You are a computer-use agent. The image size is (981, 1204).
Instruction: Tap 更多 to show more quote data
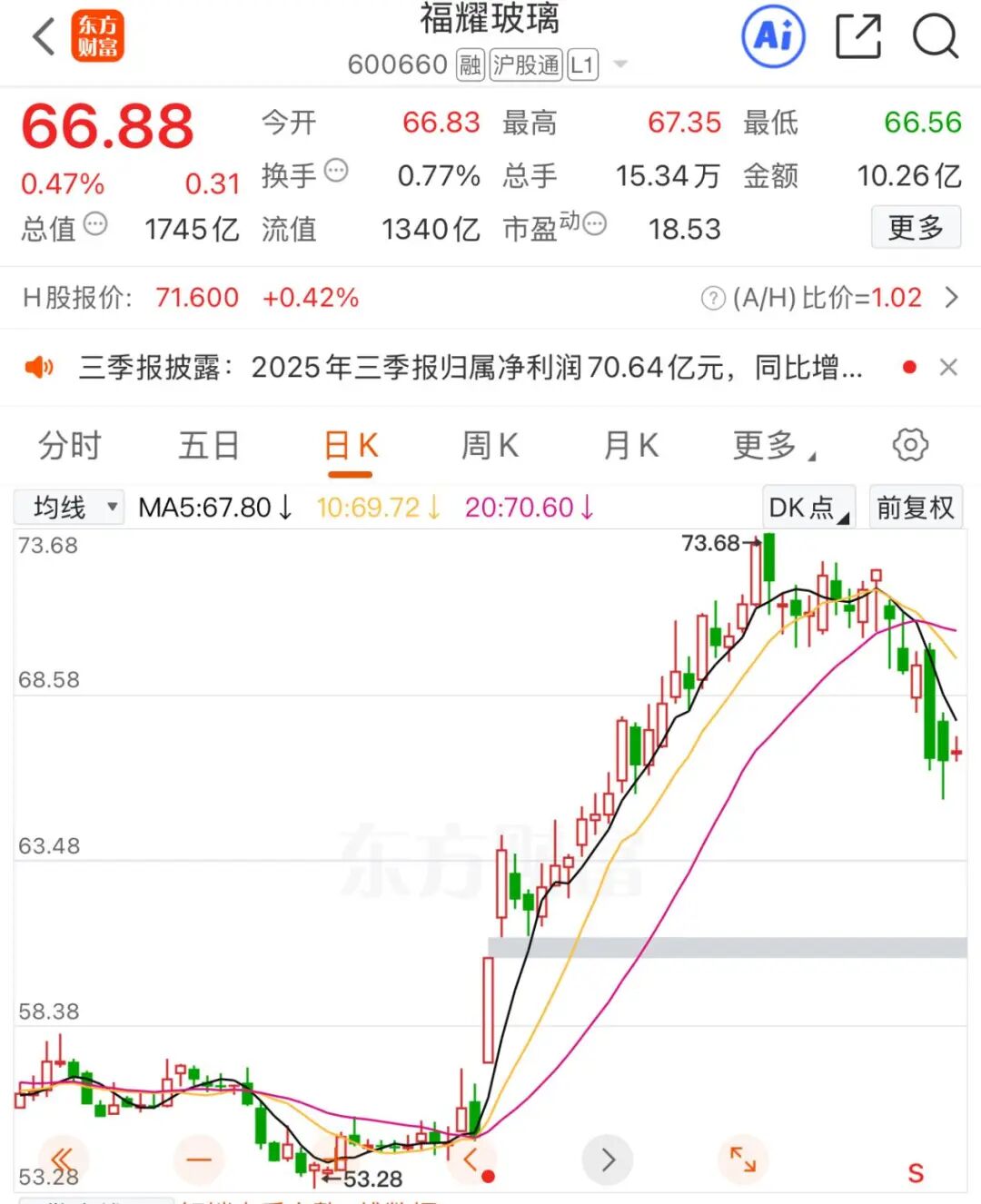[916, 227]
